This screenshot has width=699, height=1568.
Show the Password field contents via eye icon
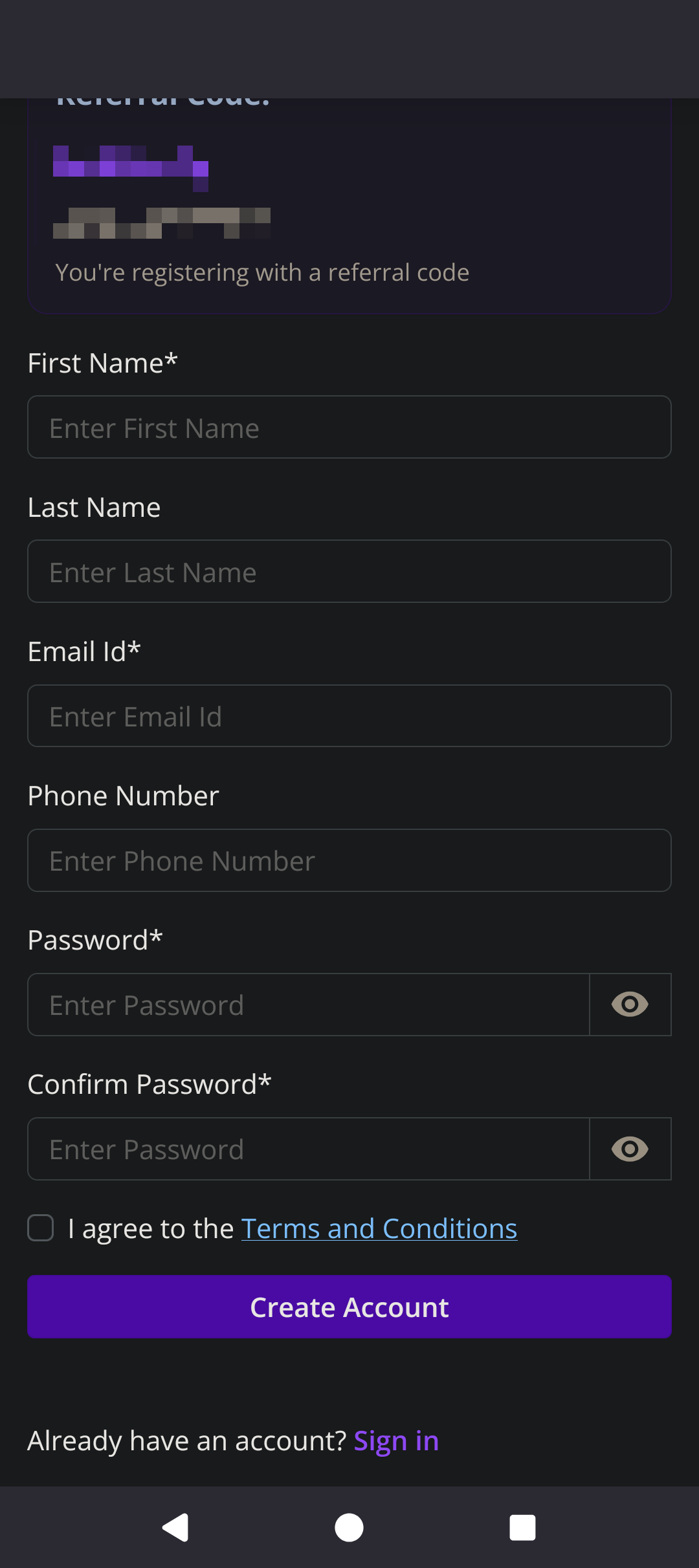(x=630, y=1004)
